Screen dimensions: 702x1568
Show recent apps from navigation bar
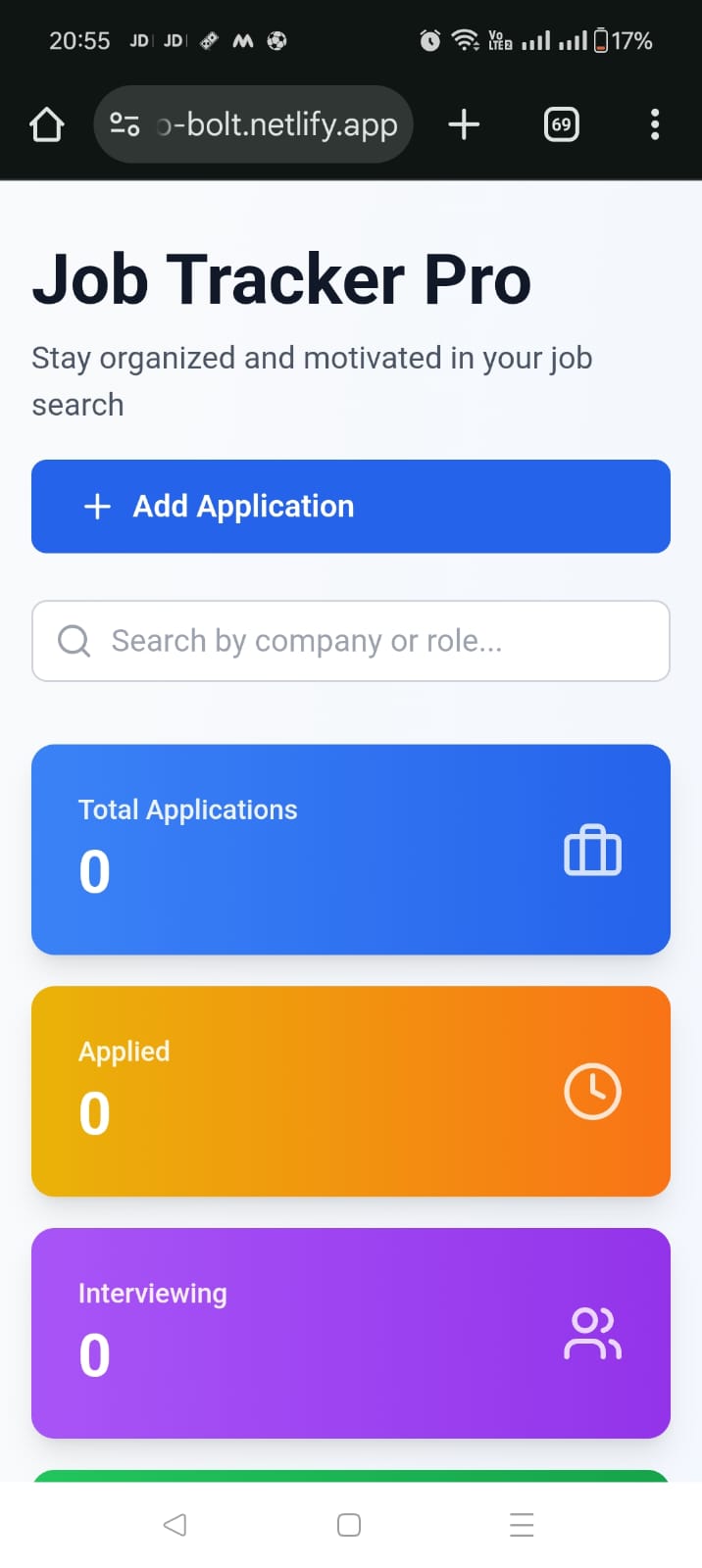(522, 1525)
